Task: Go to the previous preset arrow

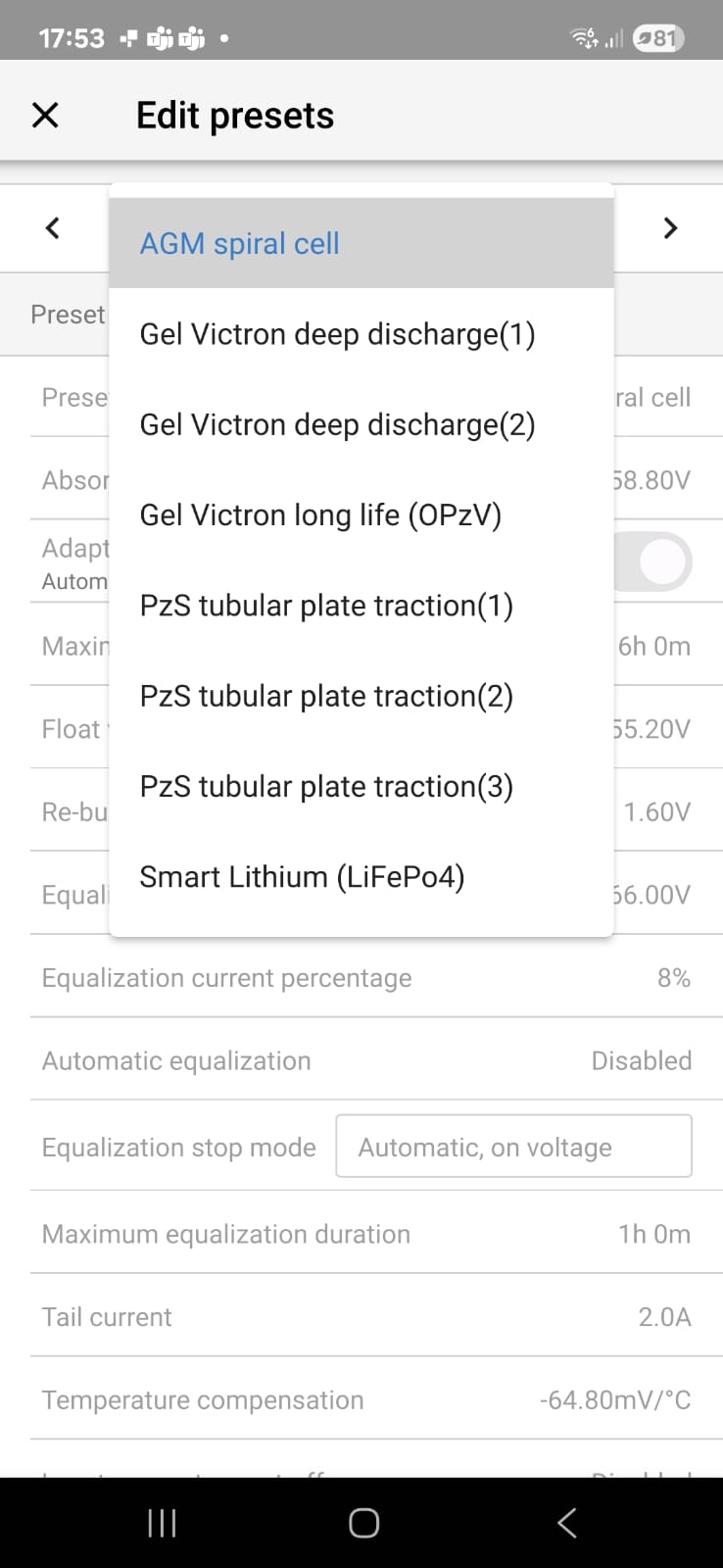Action: 53,228
